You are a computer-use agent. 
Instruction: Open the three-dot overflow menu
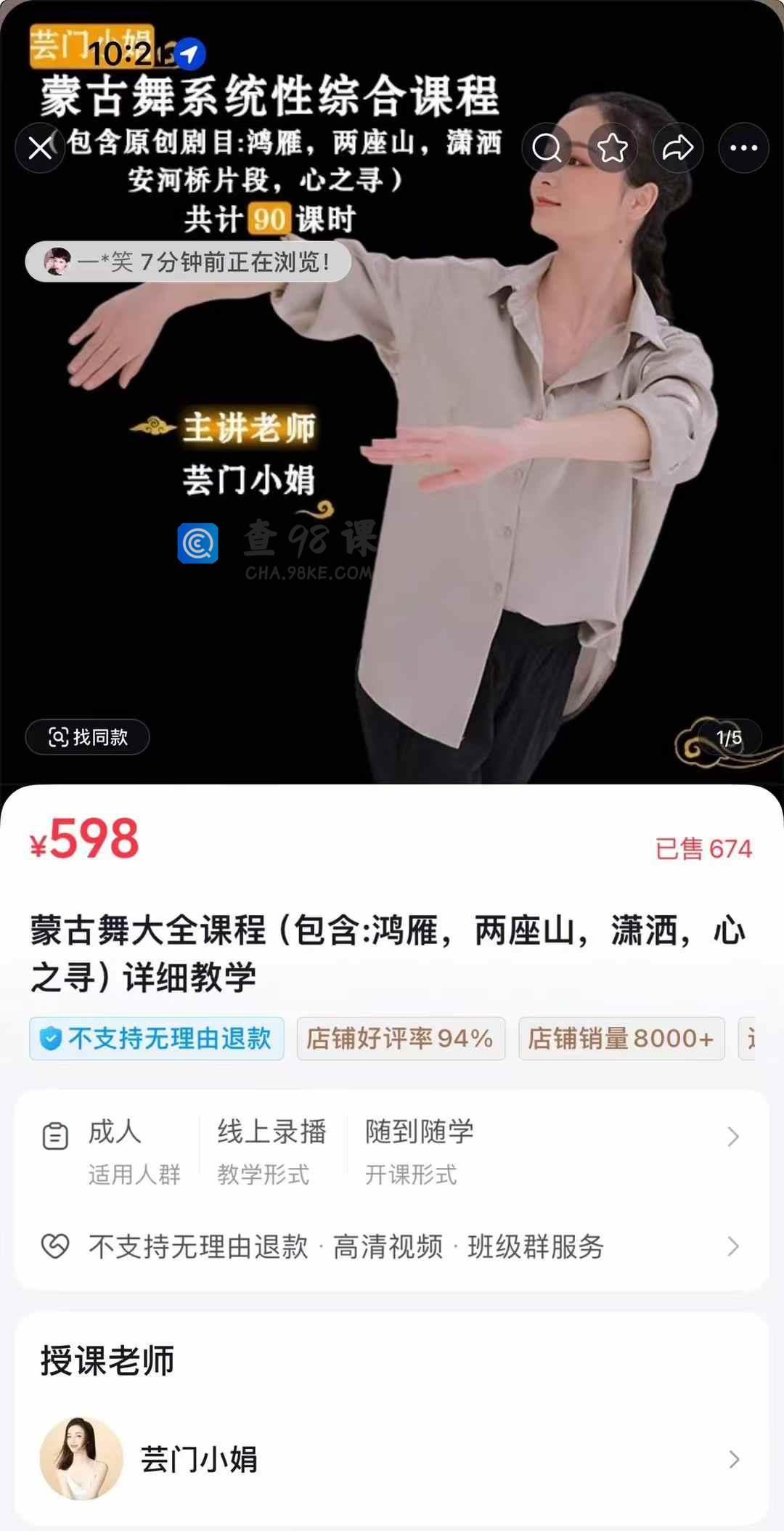(743, 148)
